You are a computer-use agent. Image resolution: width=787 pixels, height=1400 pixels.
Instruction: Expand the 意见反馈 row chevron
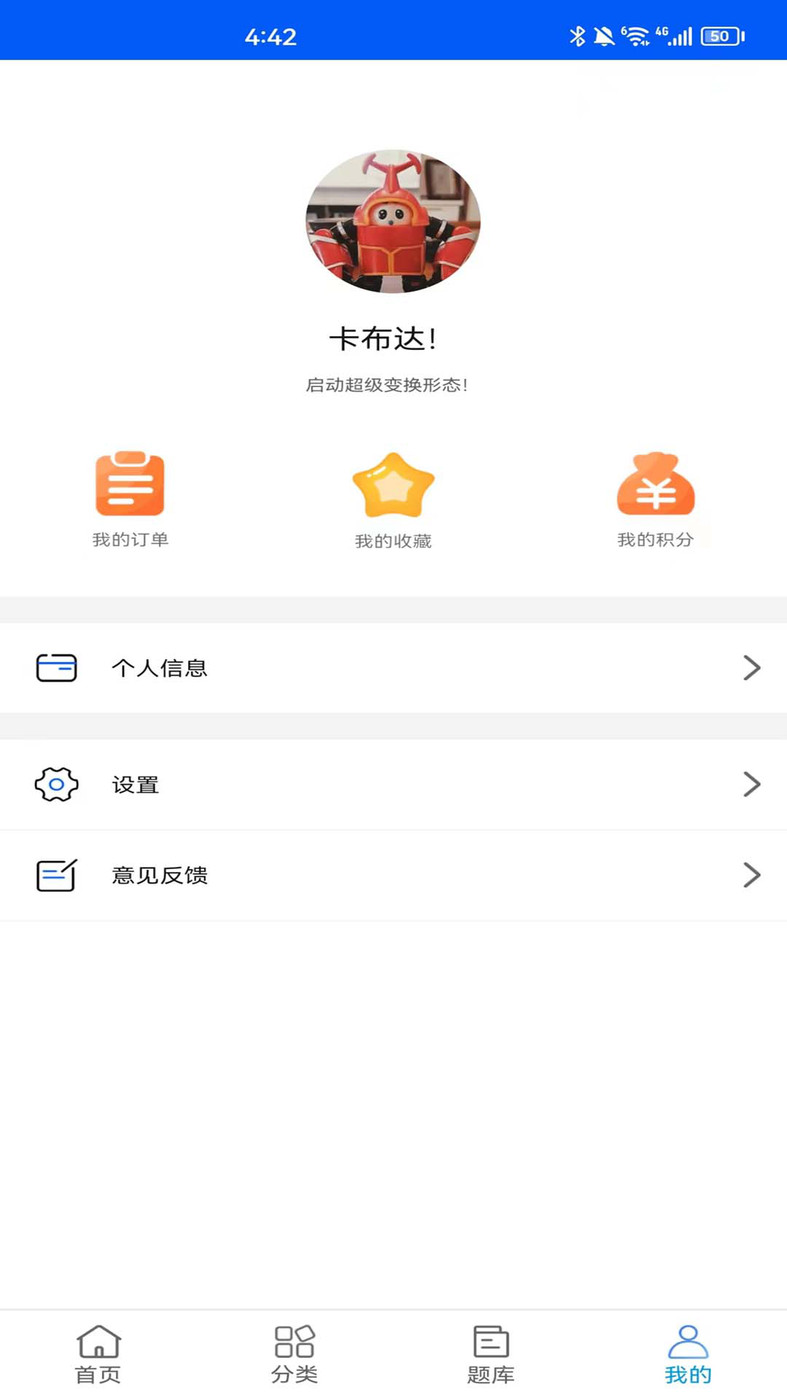click(x=751, y=874)
